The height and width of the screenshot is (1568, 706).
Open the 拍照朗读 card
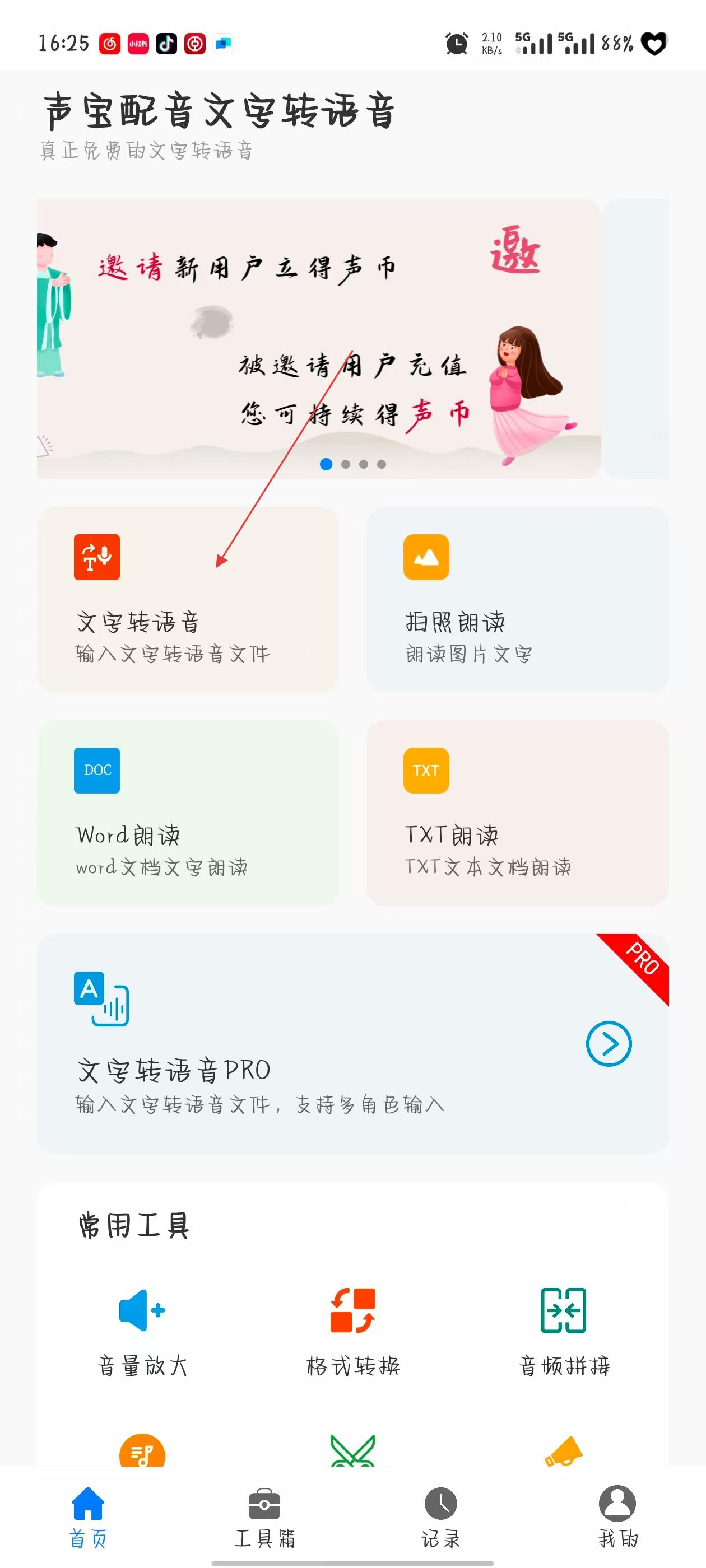[x=517, y=600]
